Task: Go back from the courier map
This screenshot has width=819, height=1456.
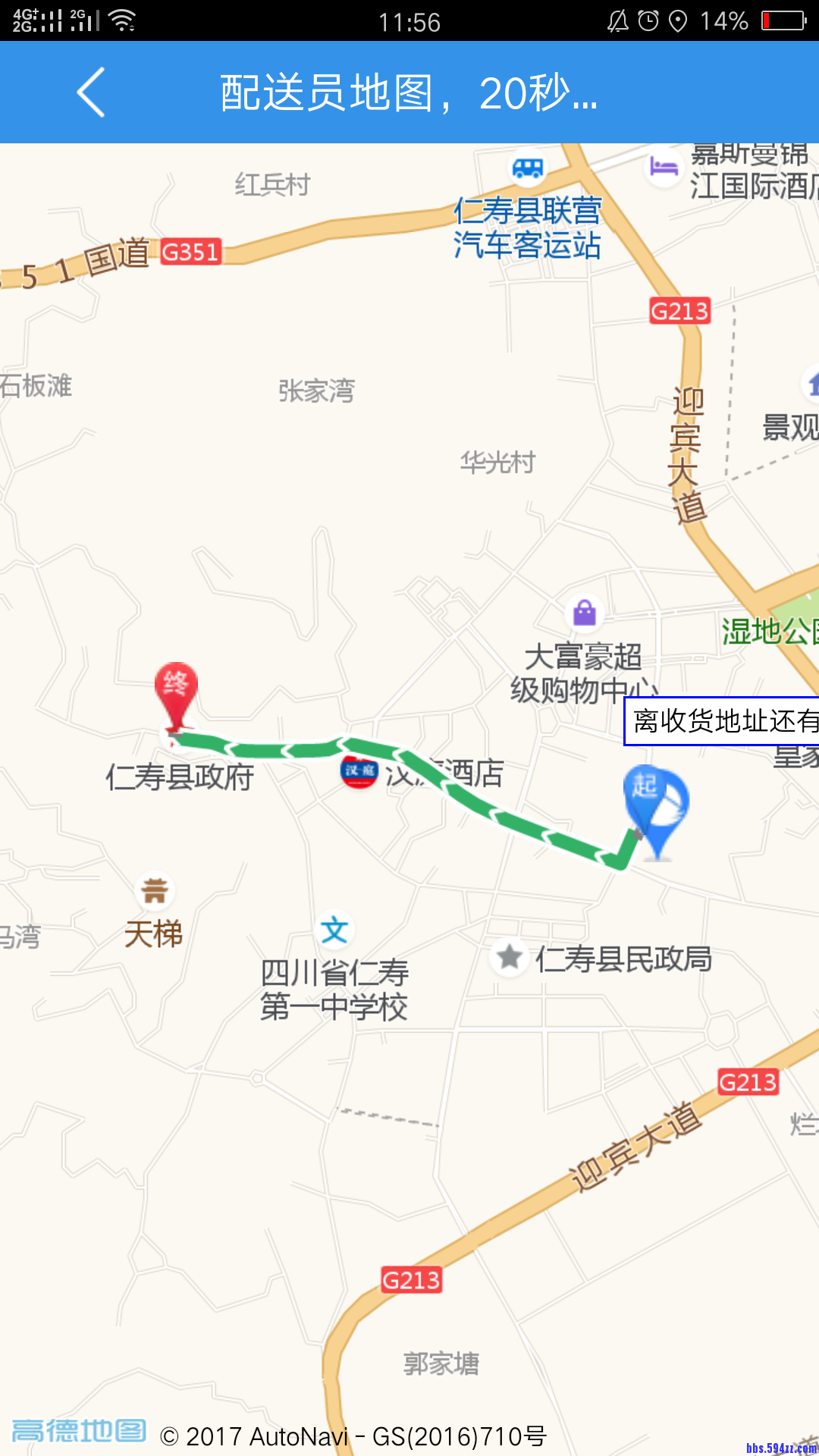Action: pos(91,93)
